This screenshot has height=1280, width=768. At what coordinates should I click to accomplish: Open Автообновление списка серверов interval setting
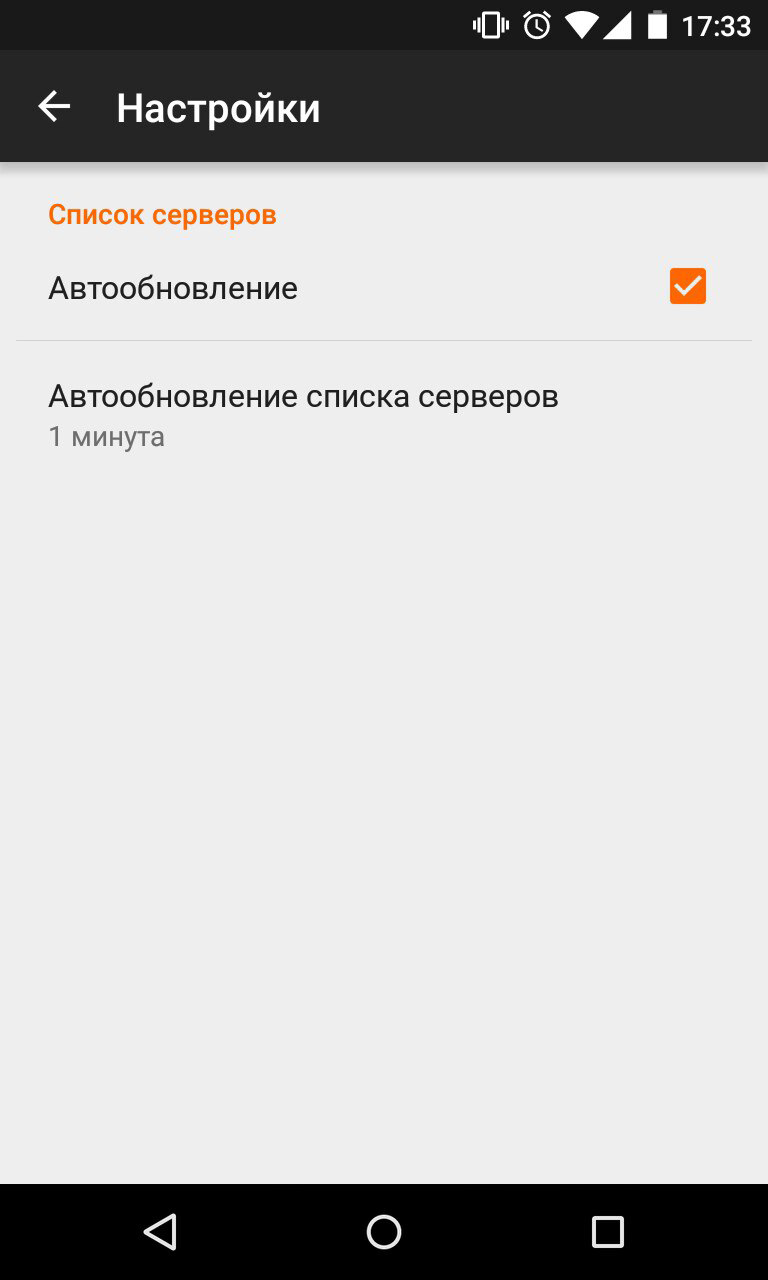[x=384, y=415]
